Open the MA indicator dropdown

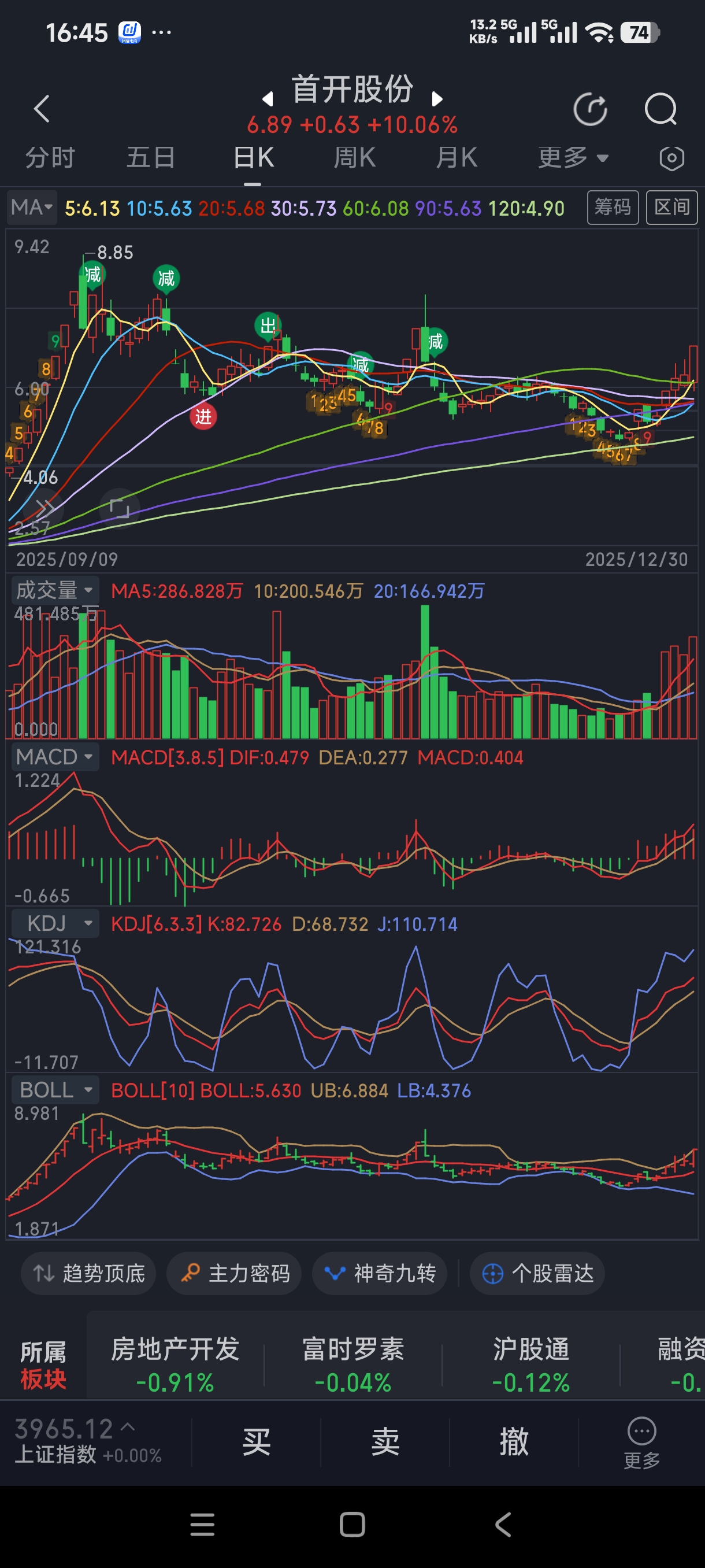point(32,208)
